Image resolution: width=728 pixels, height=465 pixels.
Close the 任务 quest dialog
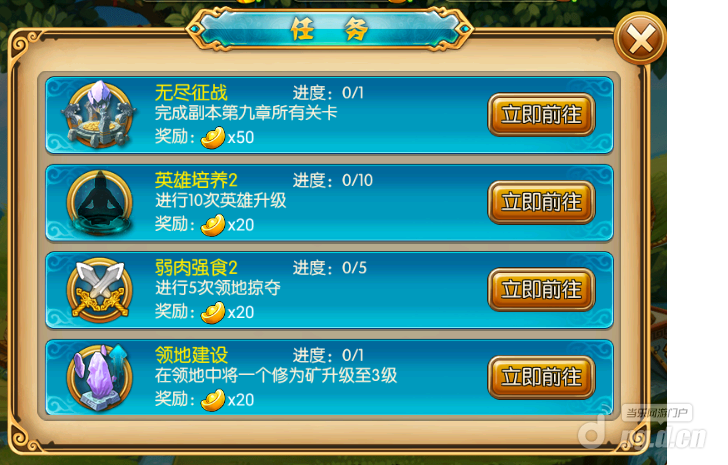pos(640,40)
